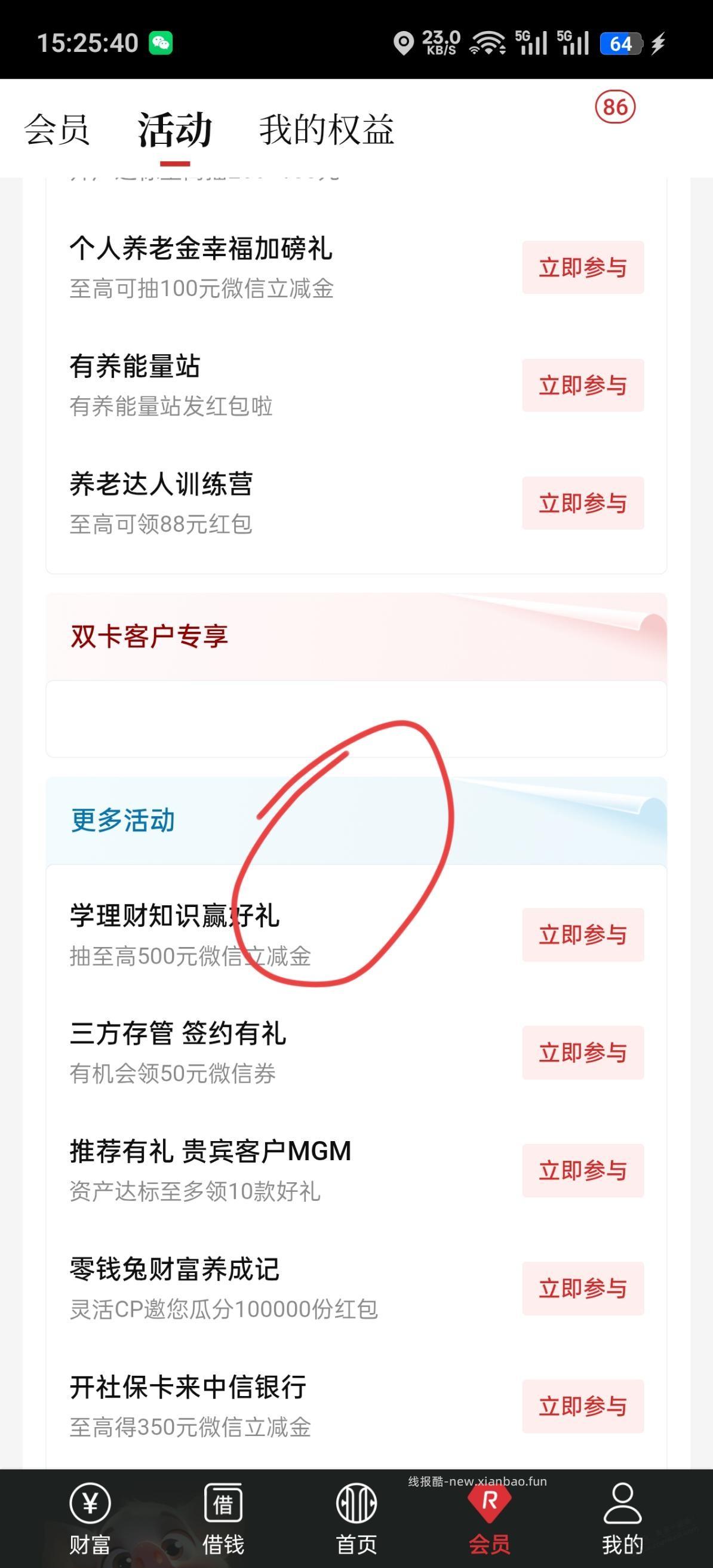Viewport: 713px width, 1568px height.
Task: Open the 我的 profile person icon
Action: pyautogui.click(x=624, y=1504)
